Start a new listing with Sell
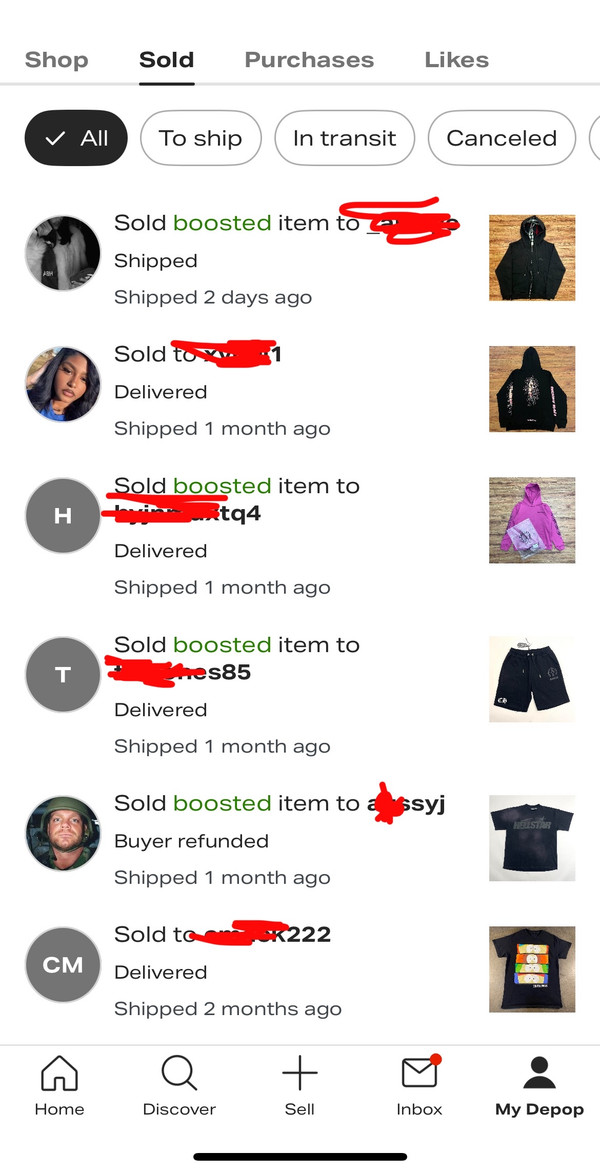 [x=299, y=1085]
